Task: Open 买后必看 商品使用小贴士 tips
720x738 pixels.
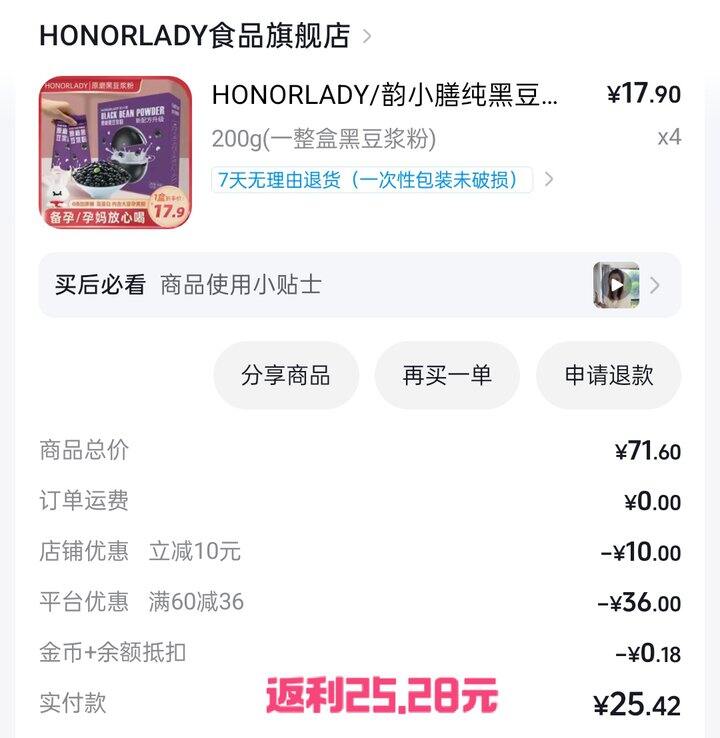Action: point(360,285)
